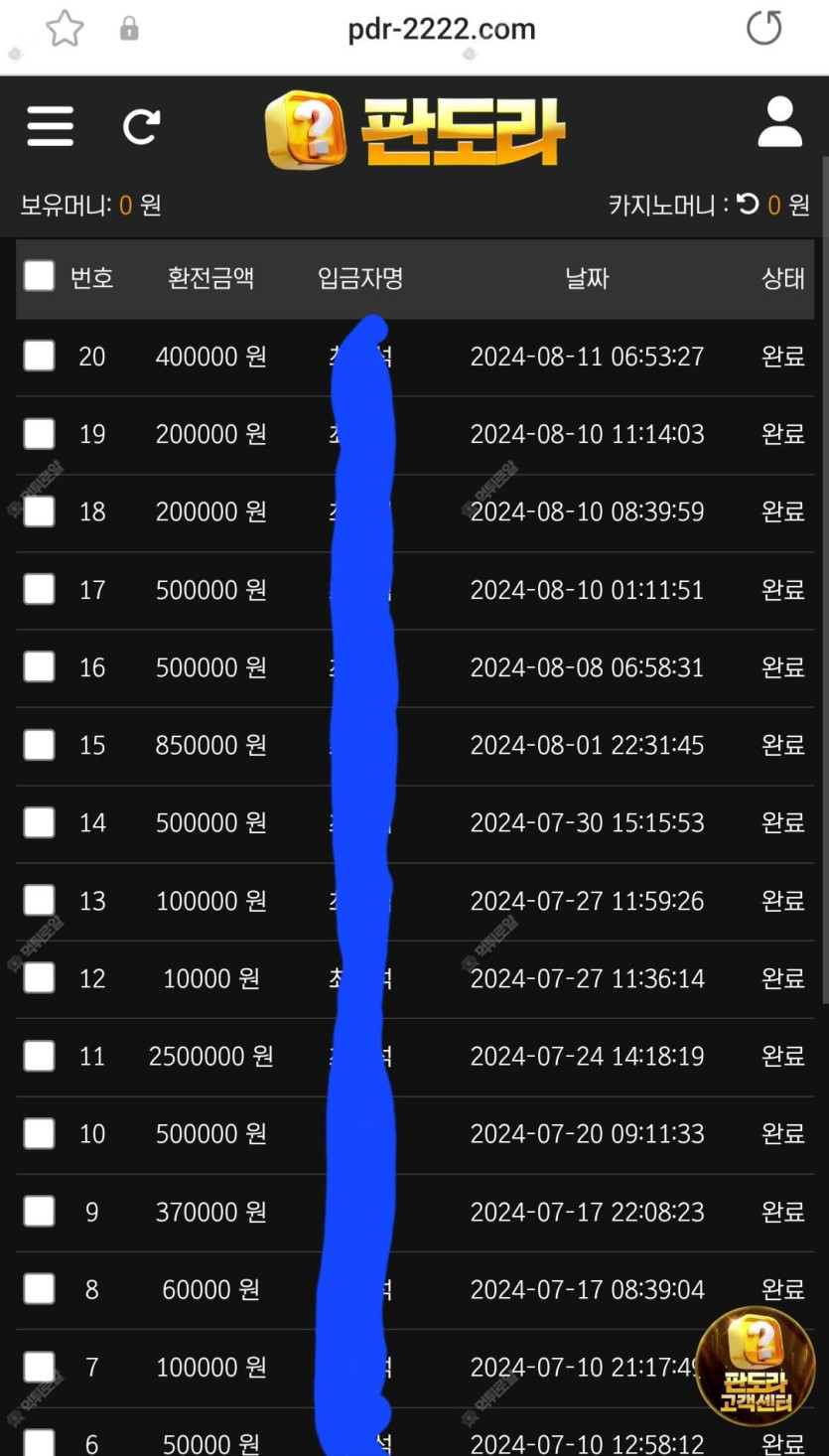The image size is (829, 1456).
Task: Select the checkbox for entry 7
Action: point(39,1367)
